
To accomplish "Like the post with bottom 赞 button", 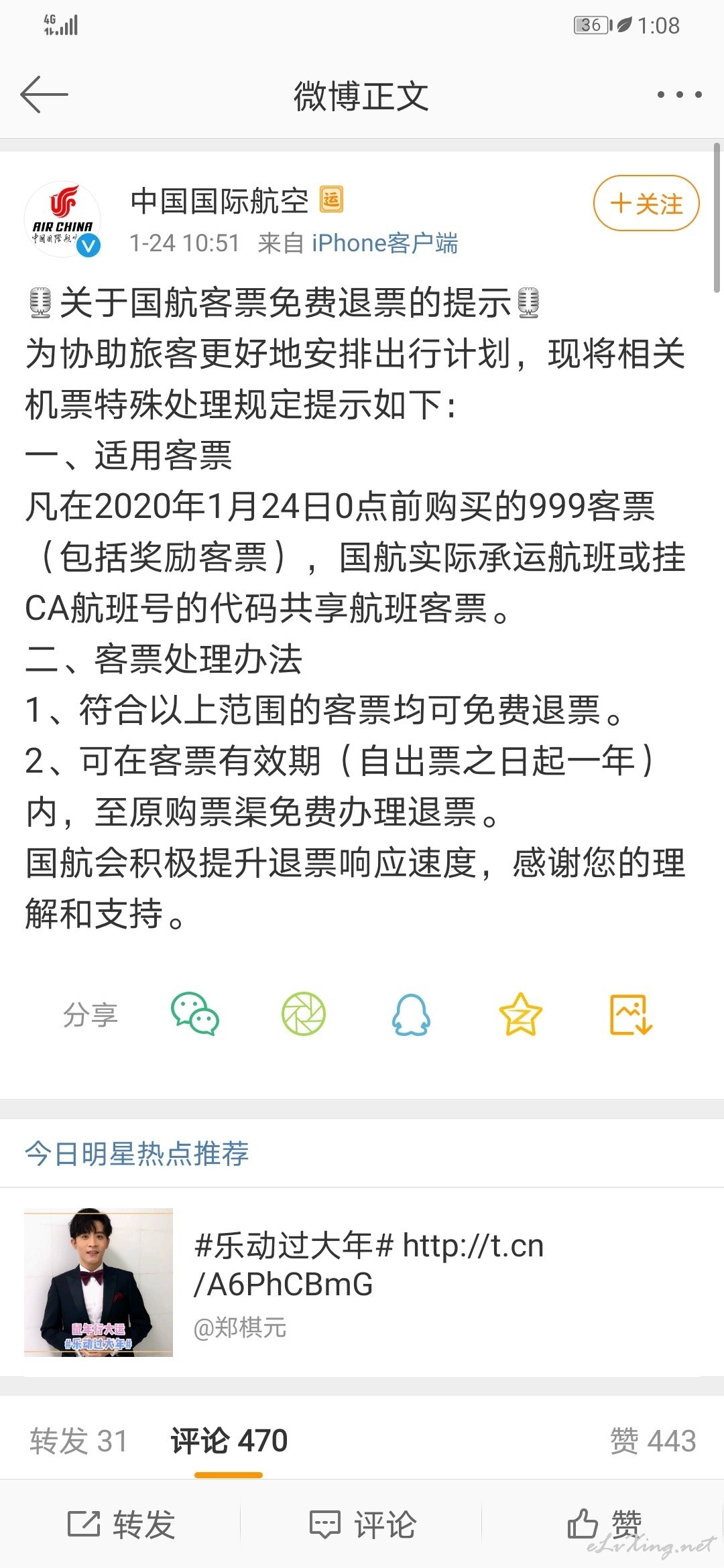I will point(603,1524).
